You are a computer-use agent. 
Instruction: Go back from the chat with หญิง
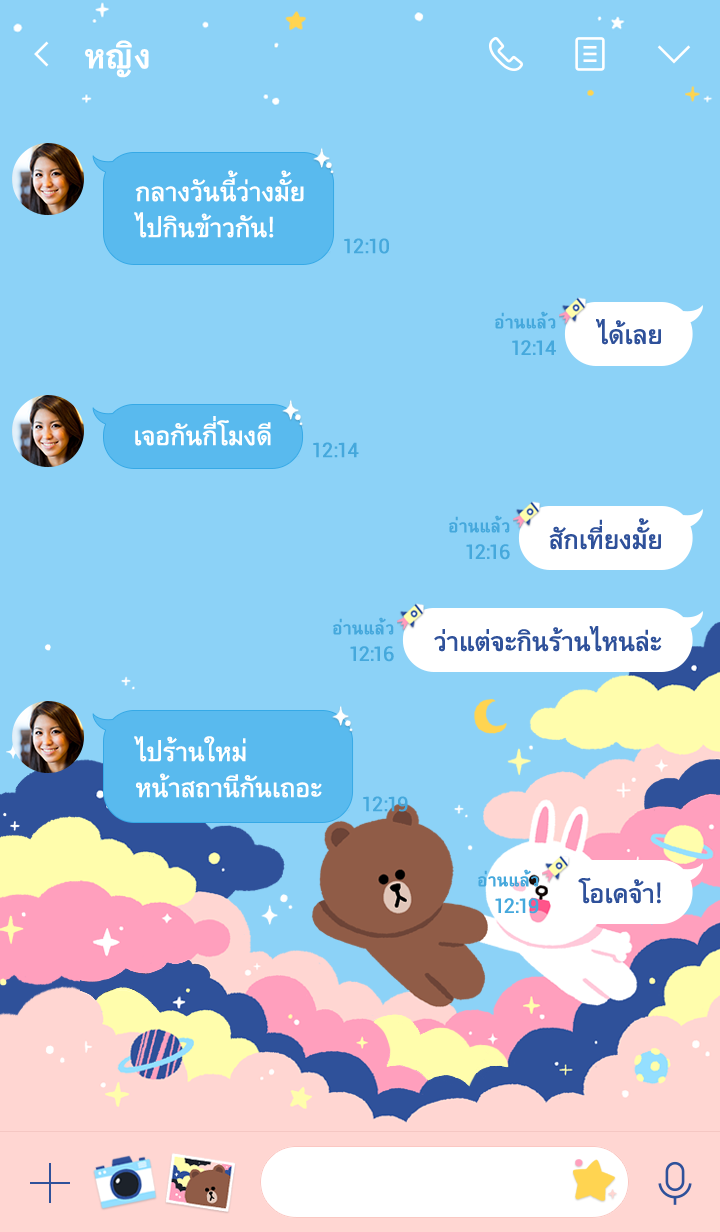41,55
